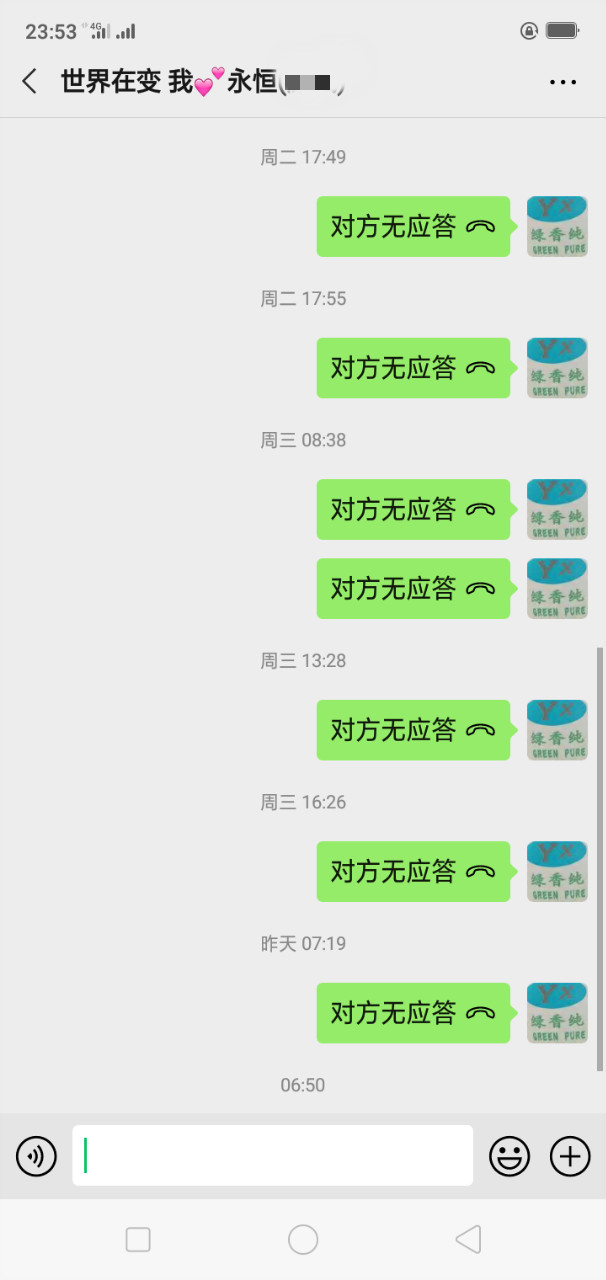The width and height of the screenshot is (606, 1280).
Task: Switch to voice message input
Action: tap(37, 1156)
